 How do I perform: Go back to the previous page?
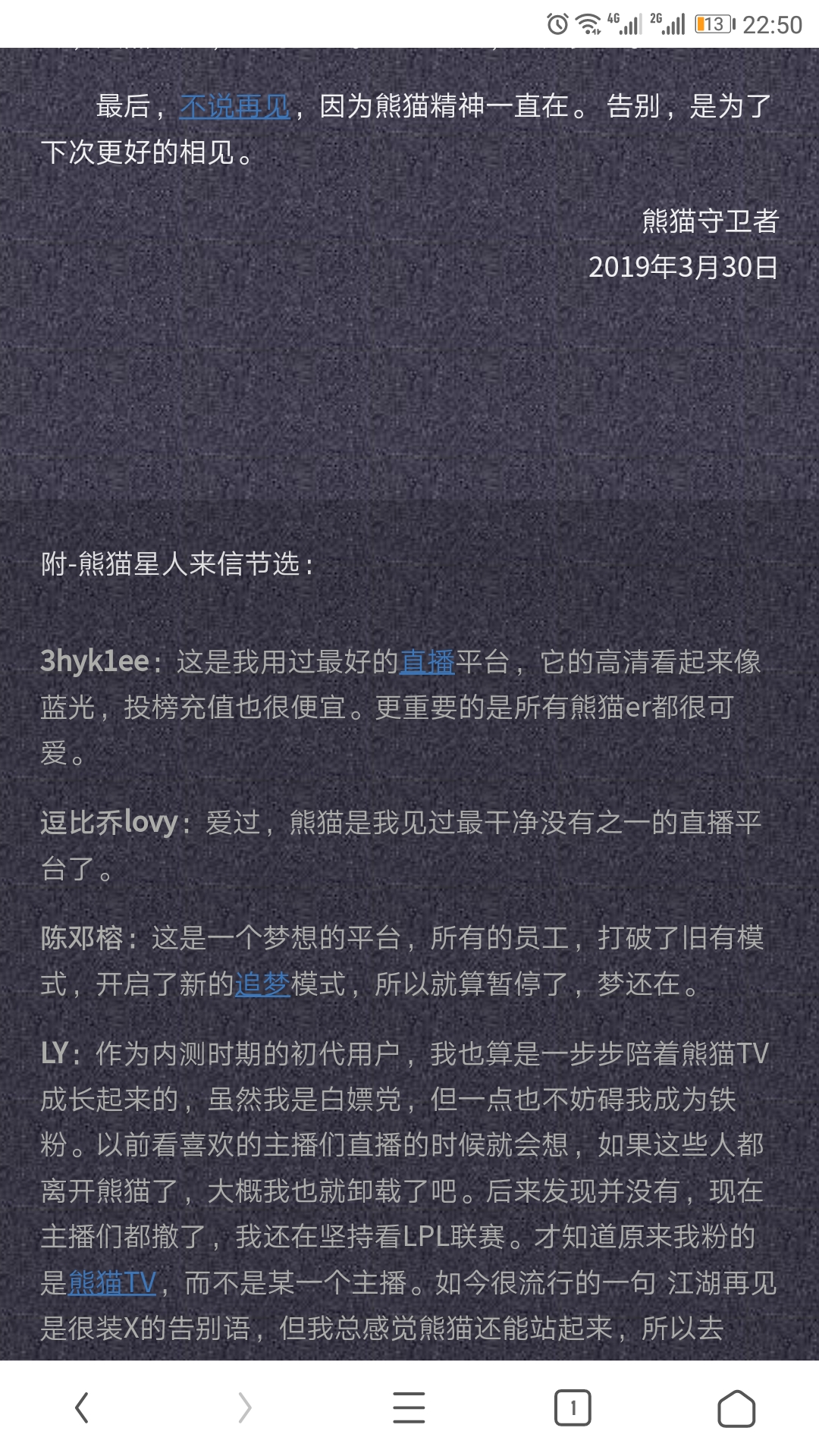coord(82,1407)
